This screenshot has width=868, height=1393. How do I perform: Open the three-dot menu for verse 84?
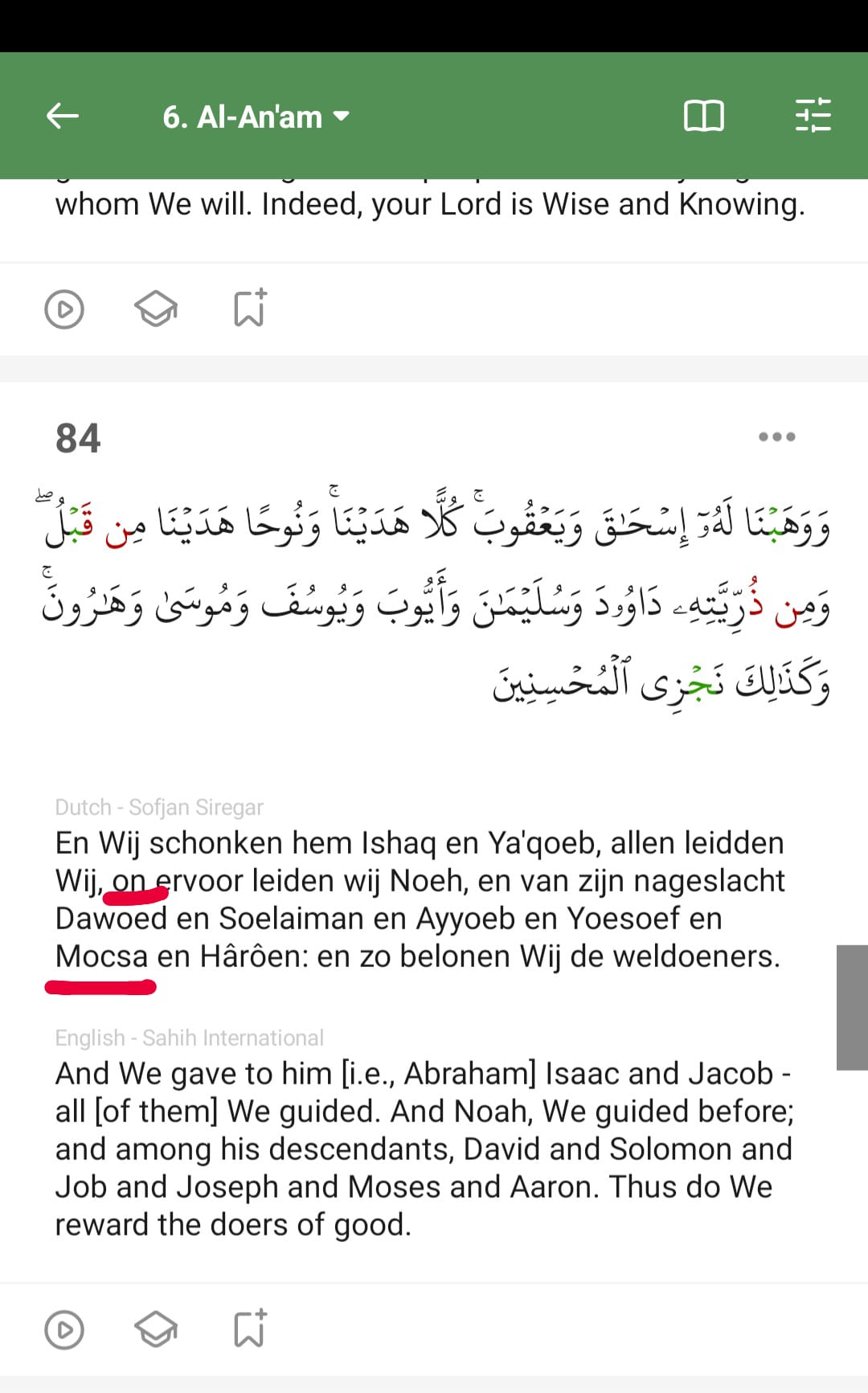click(776, 436)
